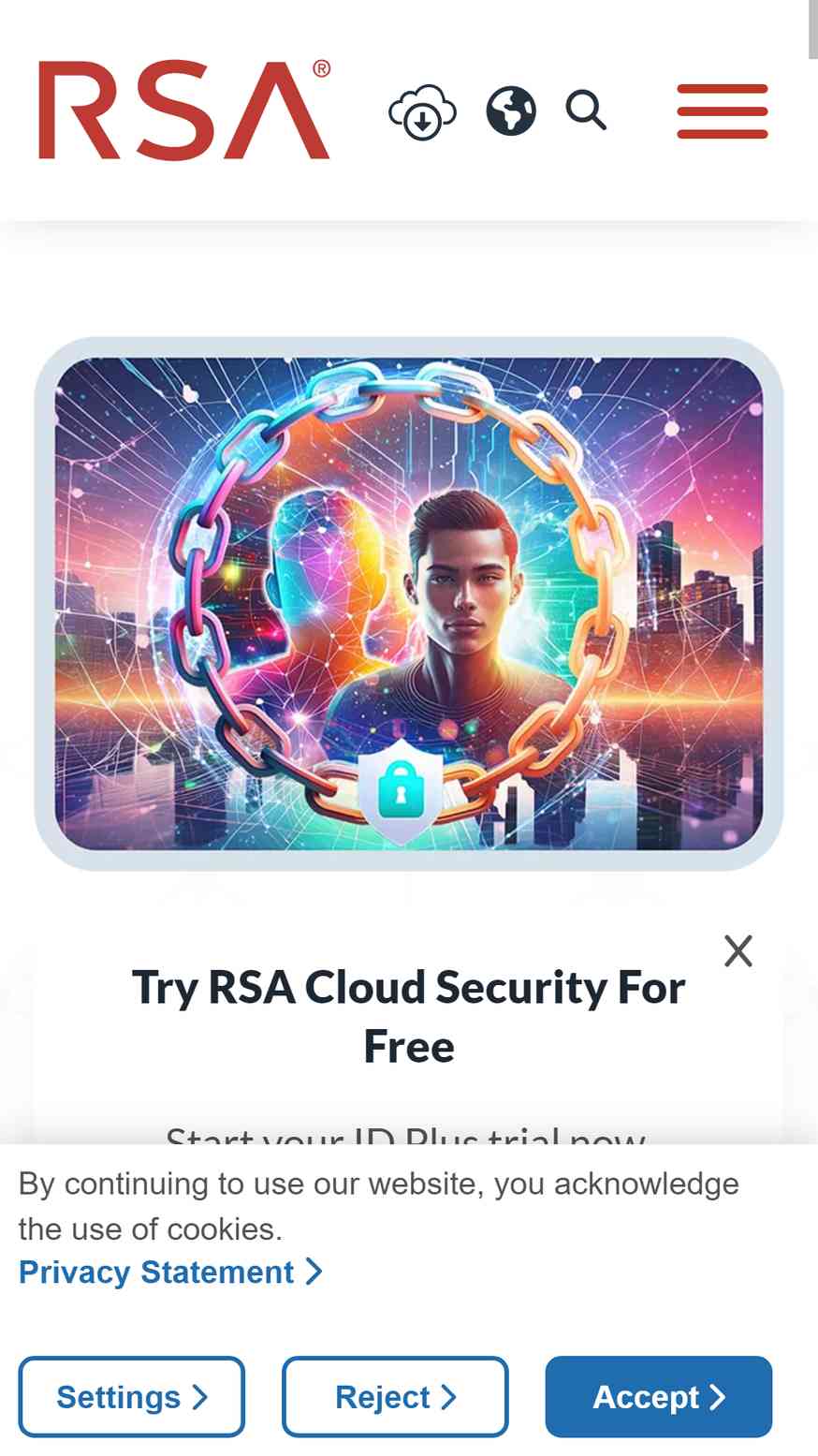This screenshot has height=1456, width=818.
Task: Reject cookies
Action: click(x=395, y=1396)
